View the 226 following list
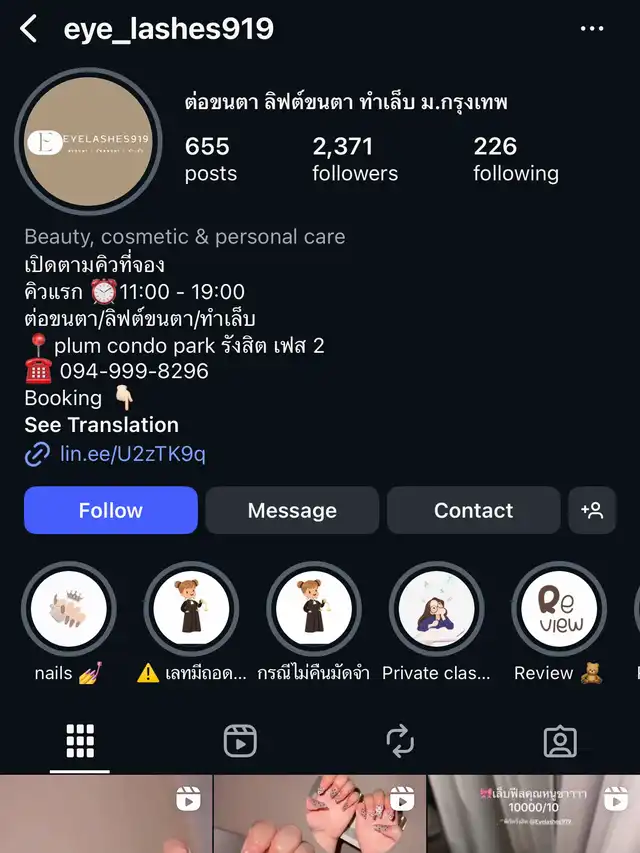Image resolution: width=640 pixels, height=853 pixels. point(515,159)
